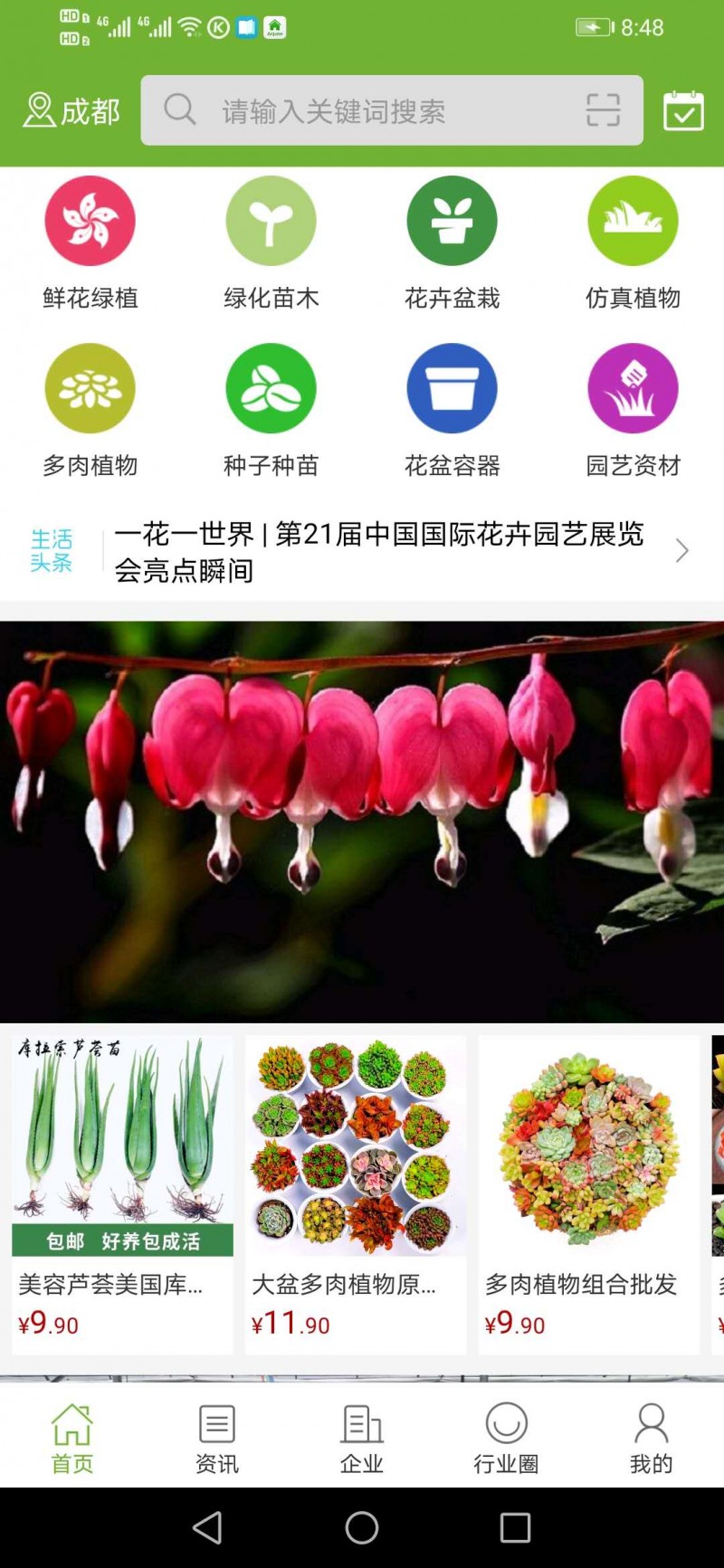
Task: Switch to the 资讯 tab
Action: click(x=217, y=1439)
